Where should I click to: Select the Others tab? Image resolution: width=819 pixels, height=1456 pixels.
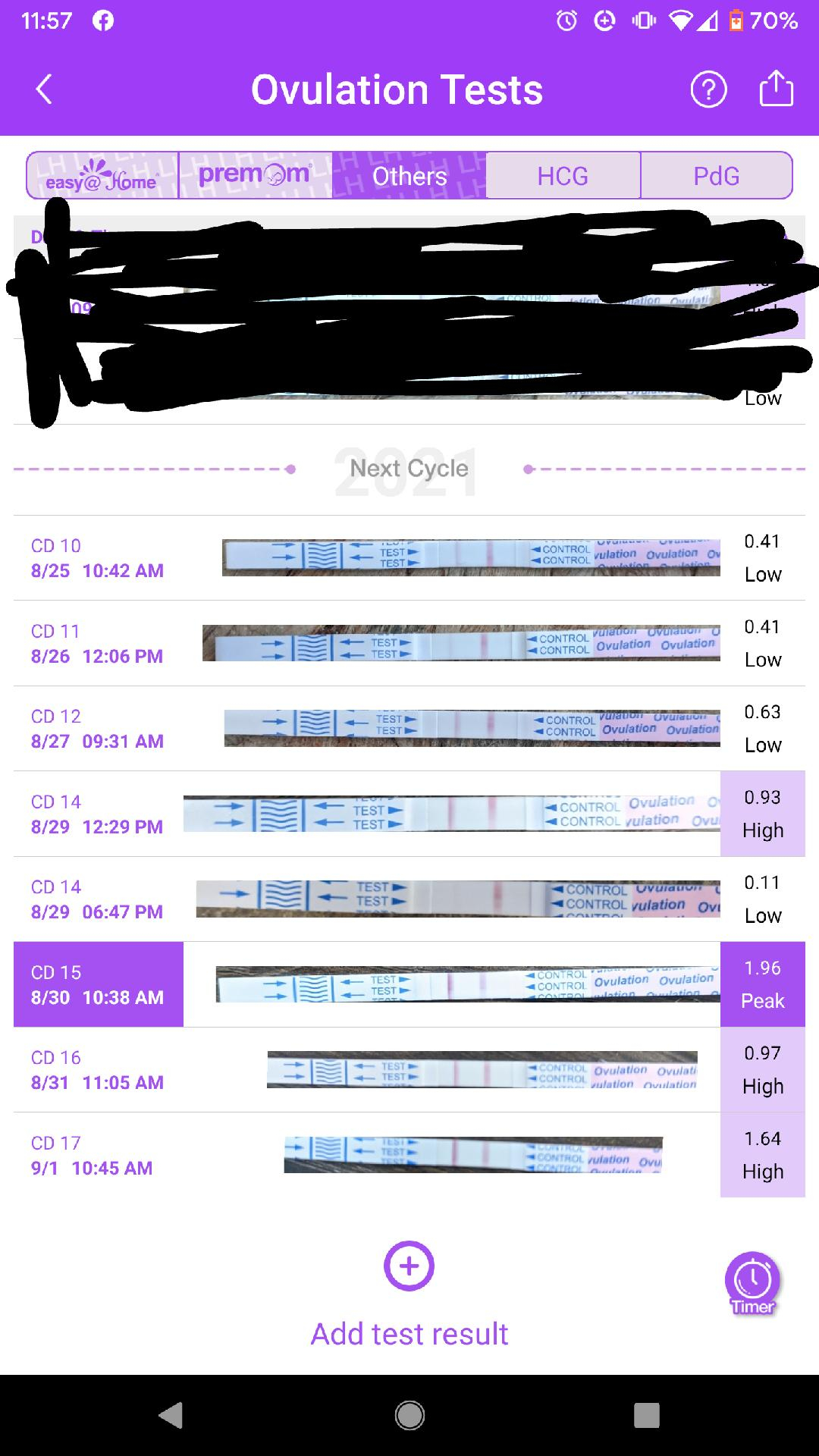click(409, 176)
